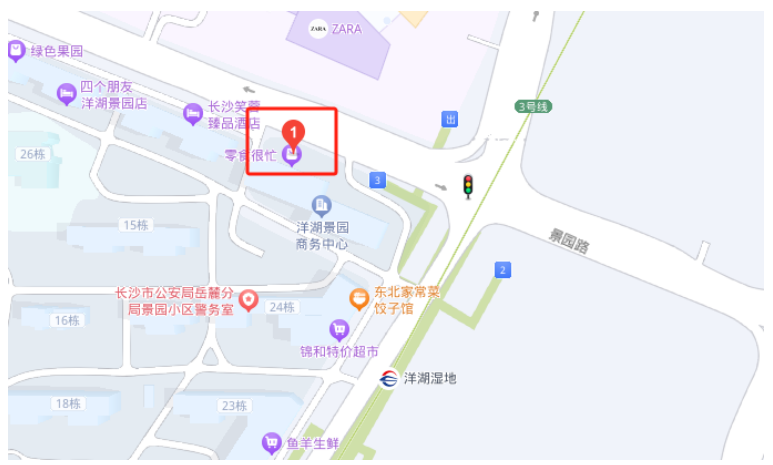The height and width of the screenshot is (465, 773).
Task: Open the 东北家常菜饺子馆 restaurant marker
Action: tap(358, 299)
